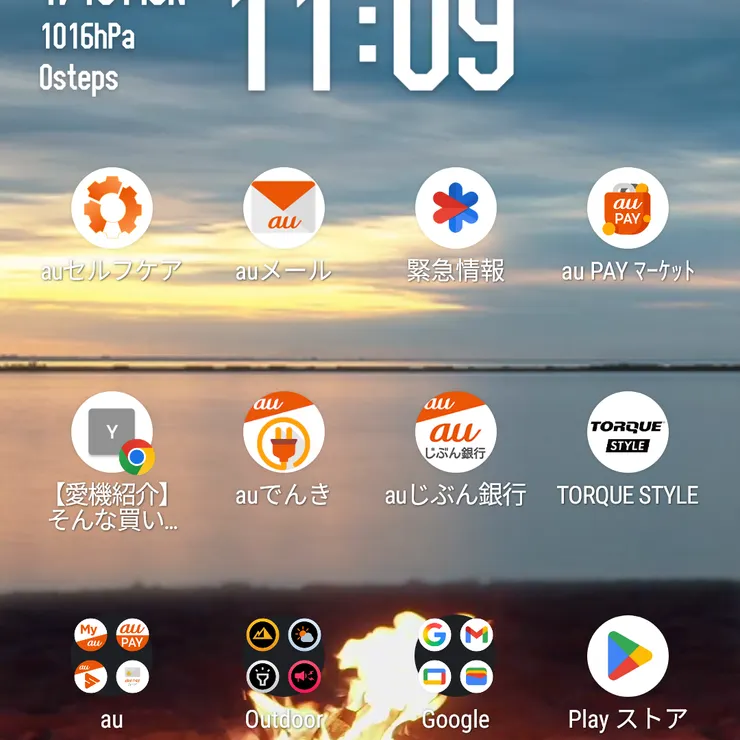
Task: Open the auでんき app
Action: point(284,432)
